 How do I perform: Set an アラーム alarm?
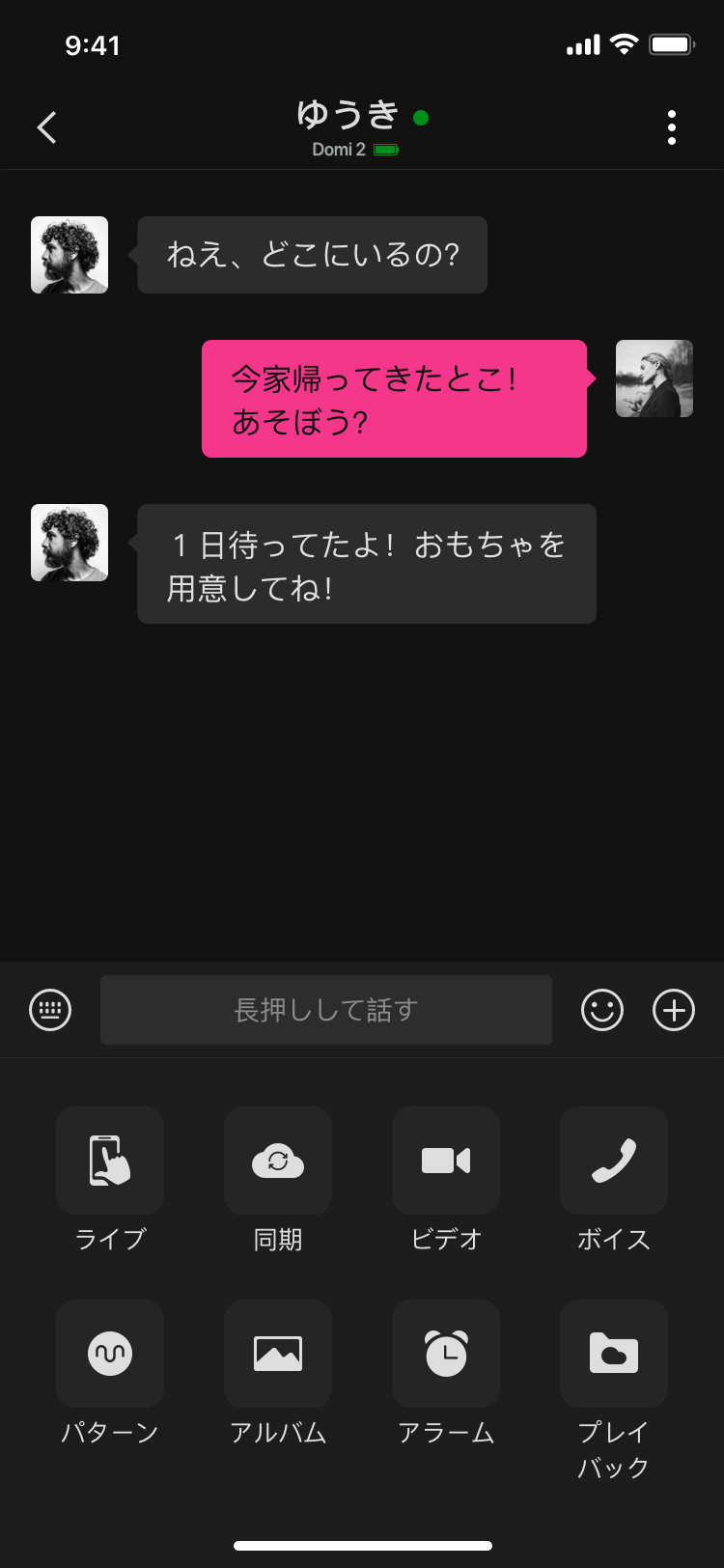click(x=445, y=1353)
